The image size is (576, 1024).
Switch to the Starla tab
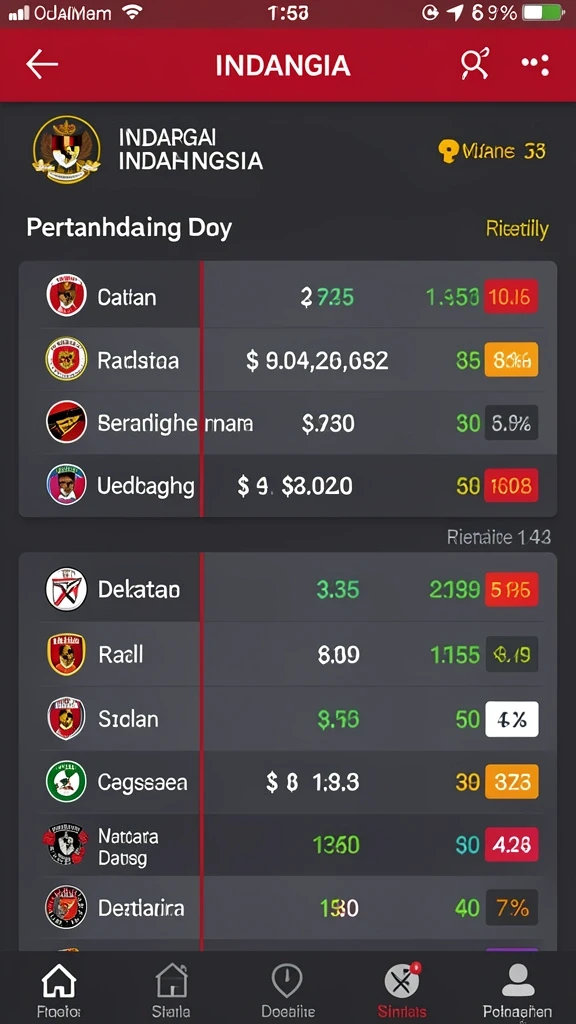pos(171,989)
